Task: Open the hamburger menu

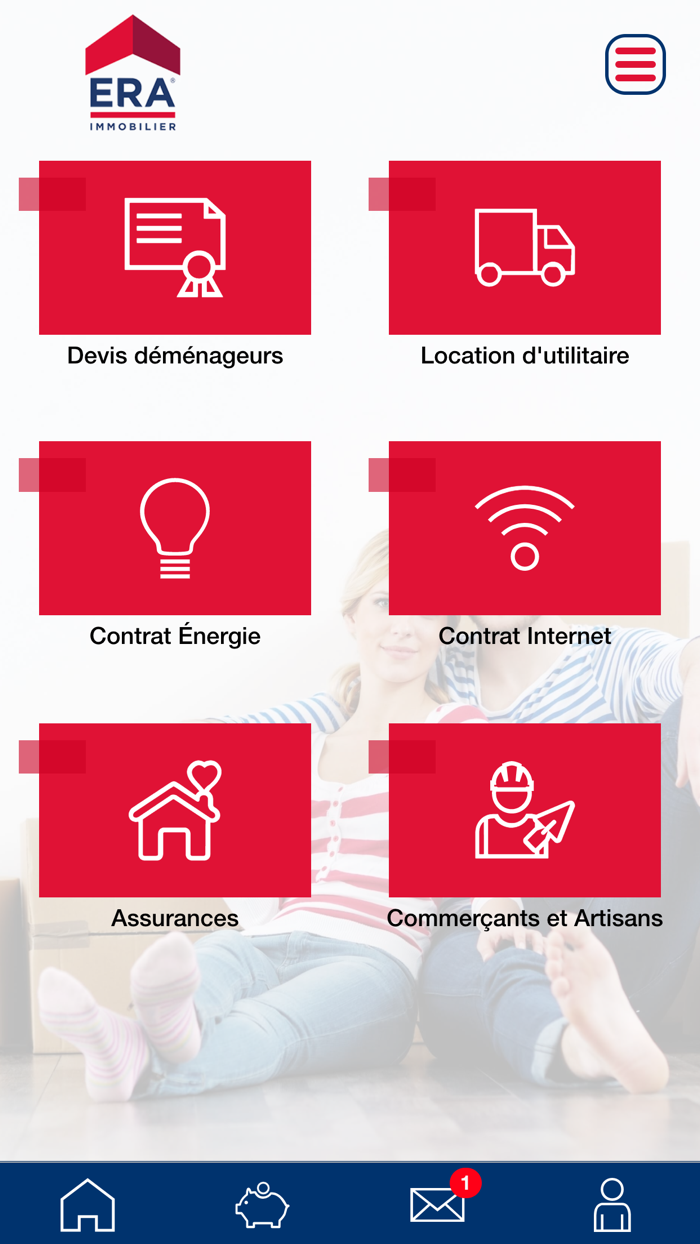Action: coord(635,64)
